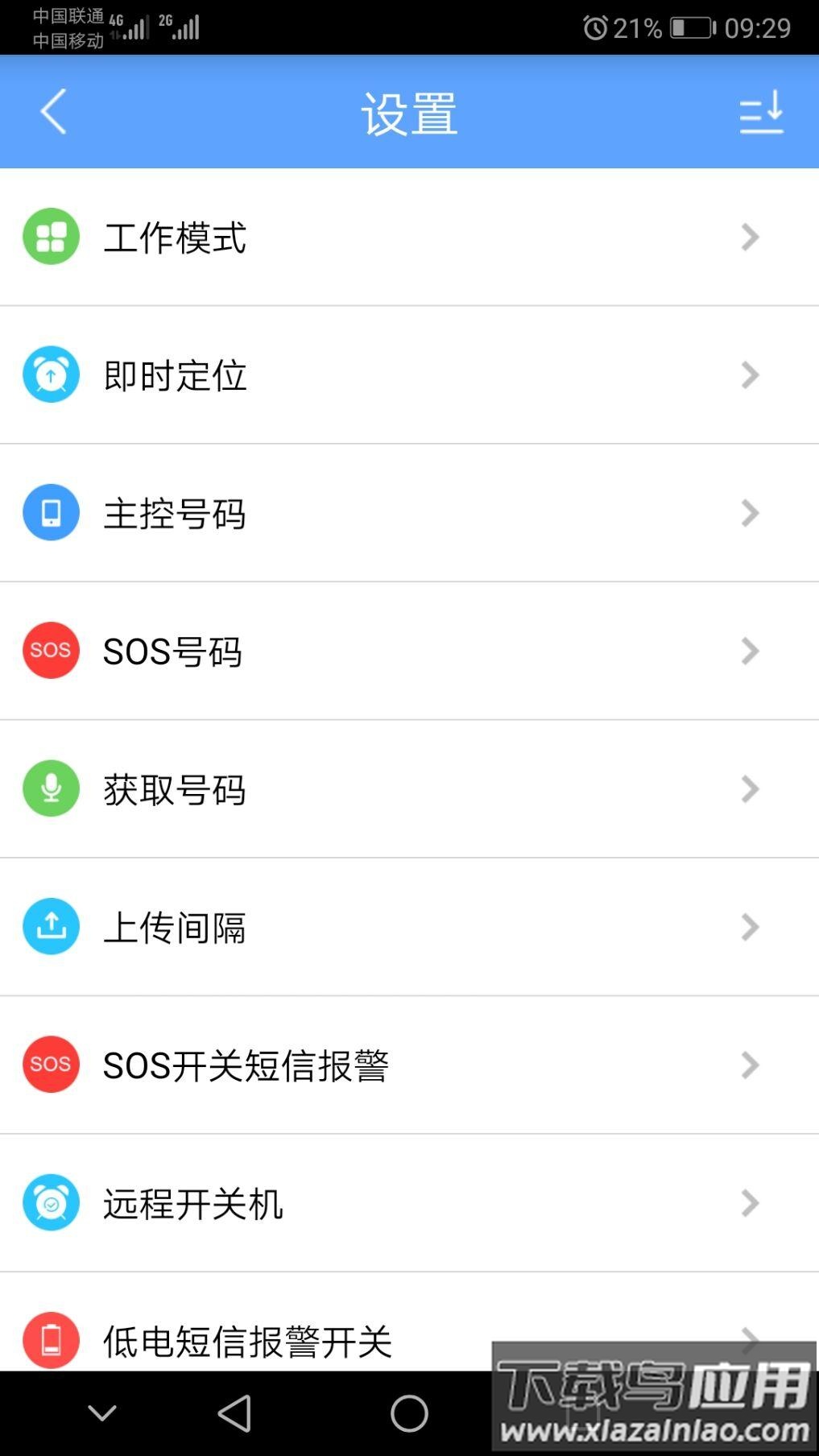Tap the blue phone icon for 主控号码
819x1456 pixels.
51,512
